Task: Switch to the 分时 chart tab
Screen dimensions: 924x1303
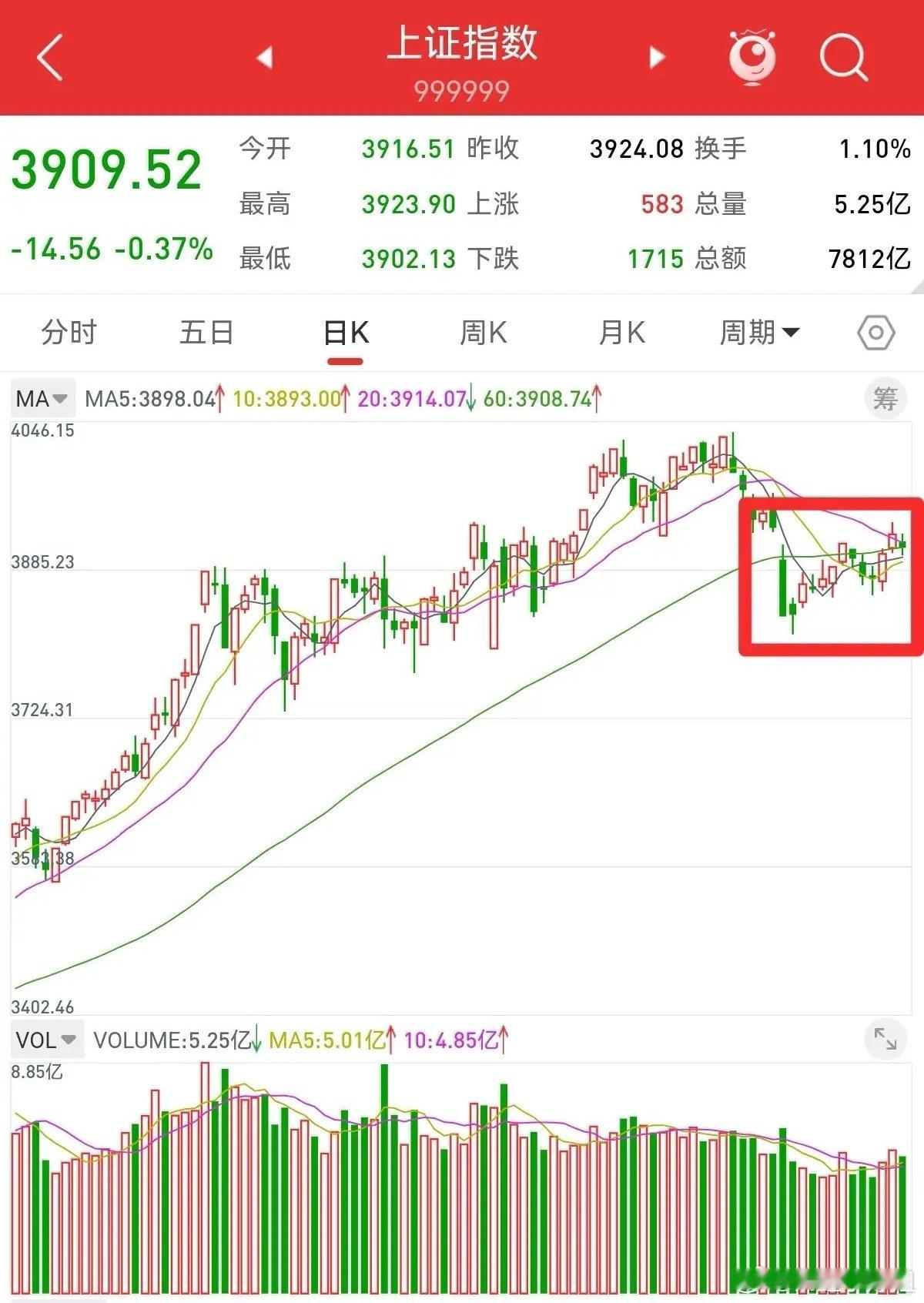Action: tap(68, 333)
